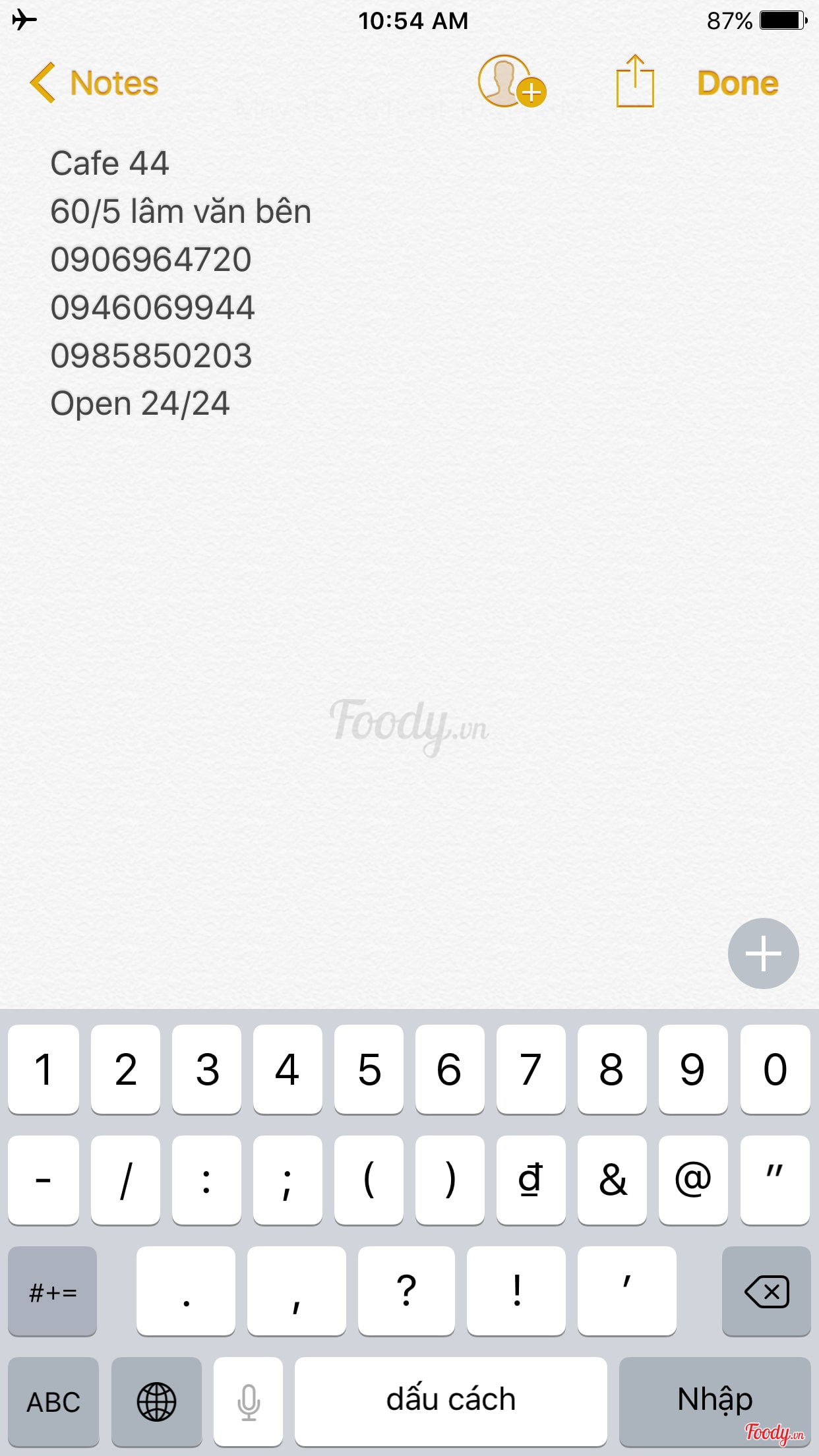The image size is (819, 1456).
Task: Type the đ currency symbol key
Action: pyautogui.click(x=530, y=1180)
